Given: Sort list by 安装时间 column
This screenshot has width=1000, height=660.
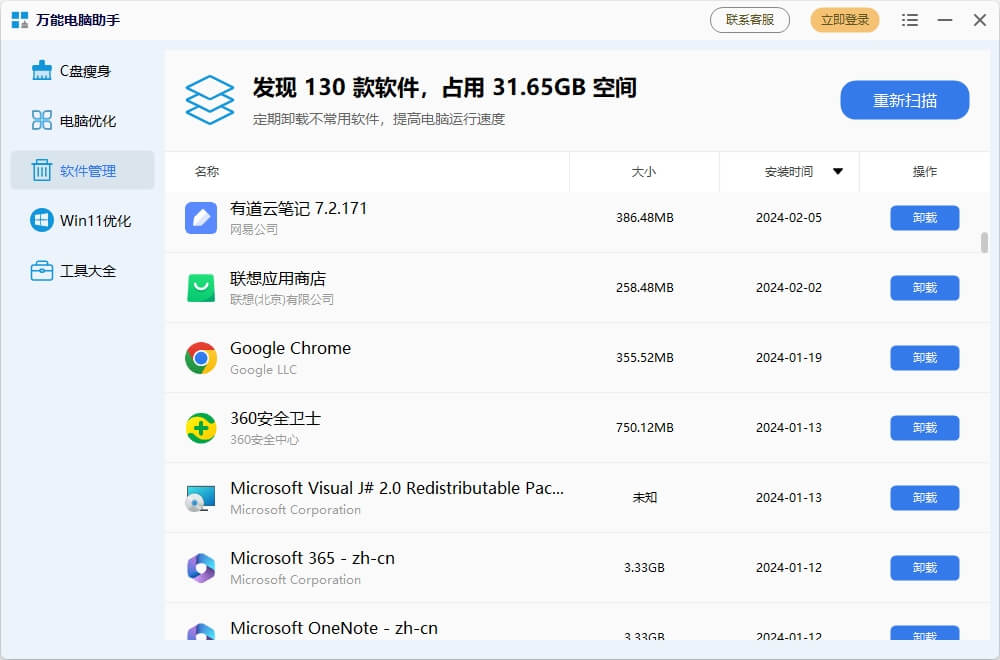Looking at the screenshot, I should tap(790, 172).
